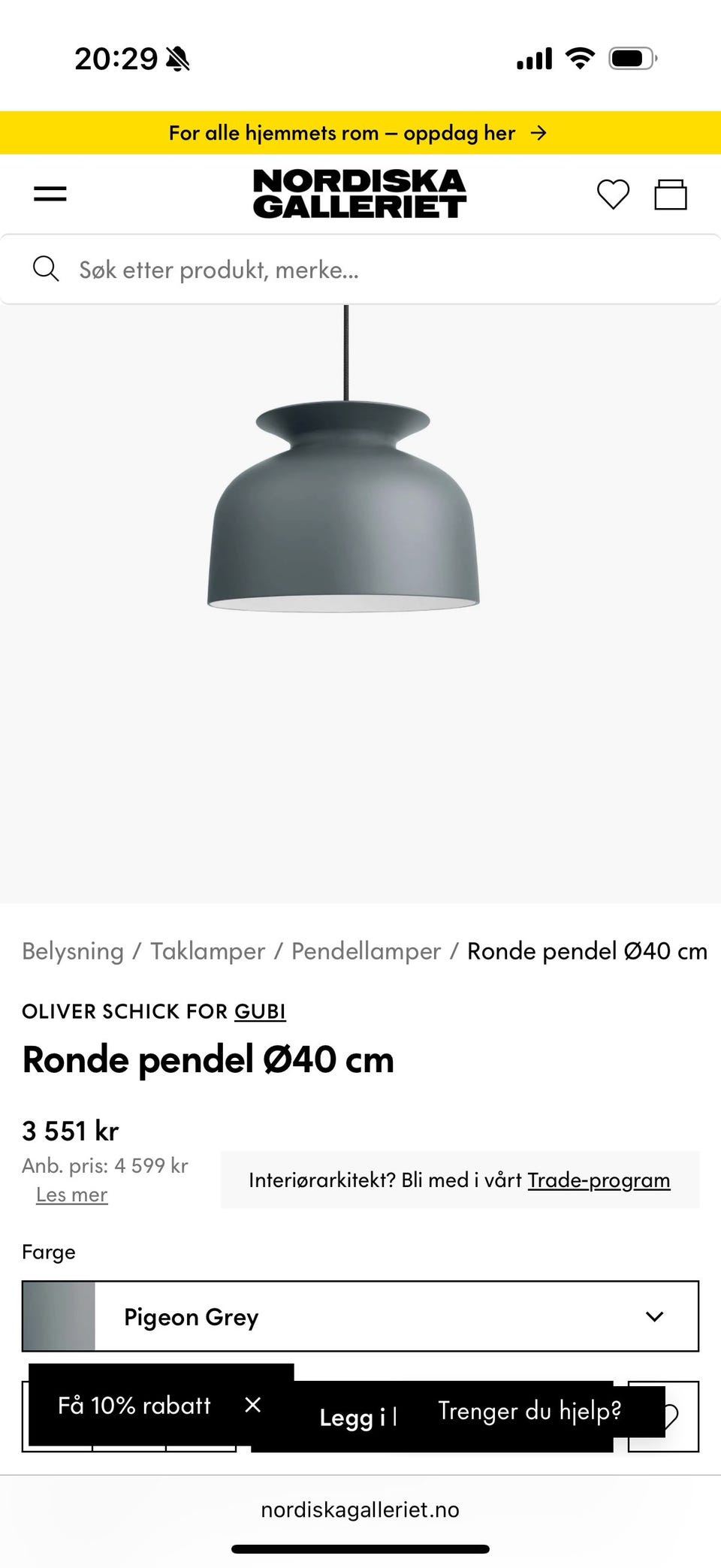Screen dimensions: 721x1568
Task: Close the 10% rabatt popup with X
Action: (x=252, y=1404)
